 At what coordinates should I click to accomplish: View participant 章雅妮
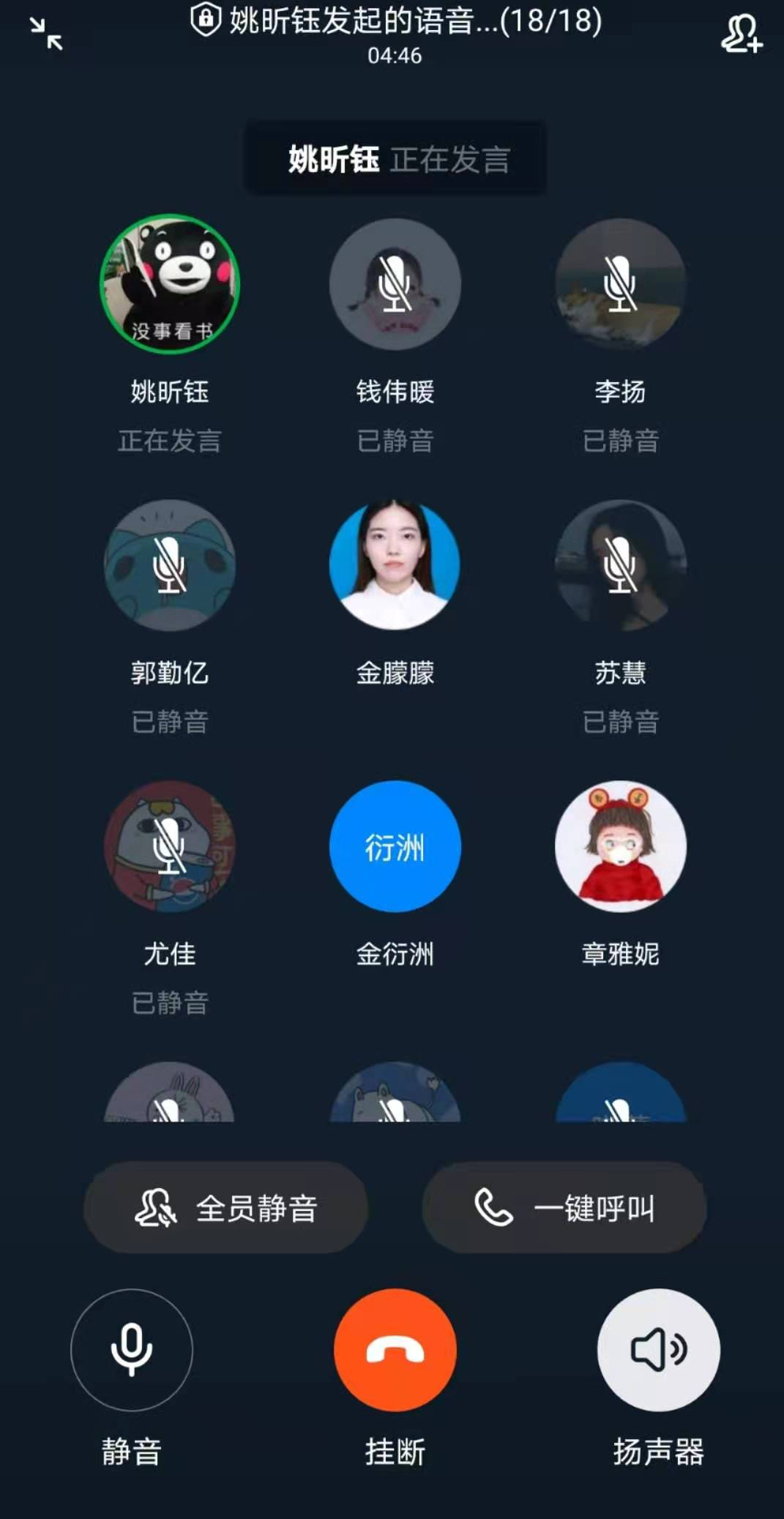point(621,846)
